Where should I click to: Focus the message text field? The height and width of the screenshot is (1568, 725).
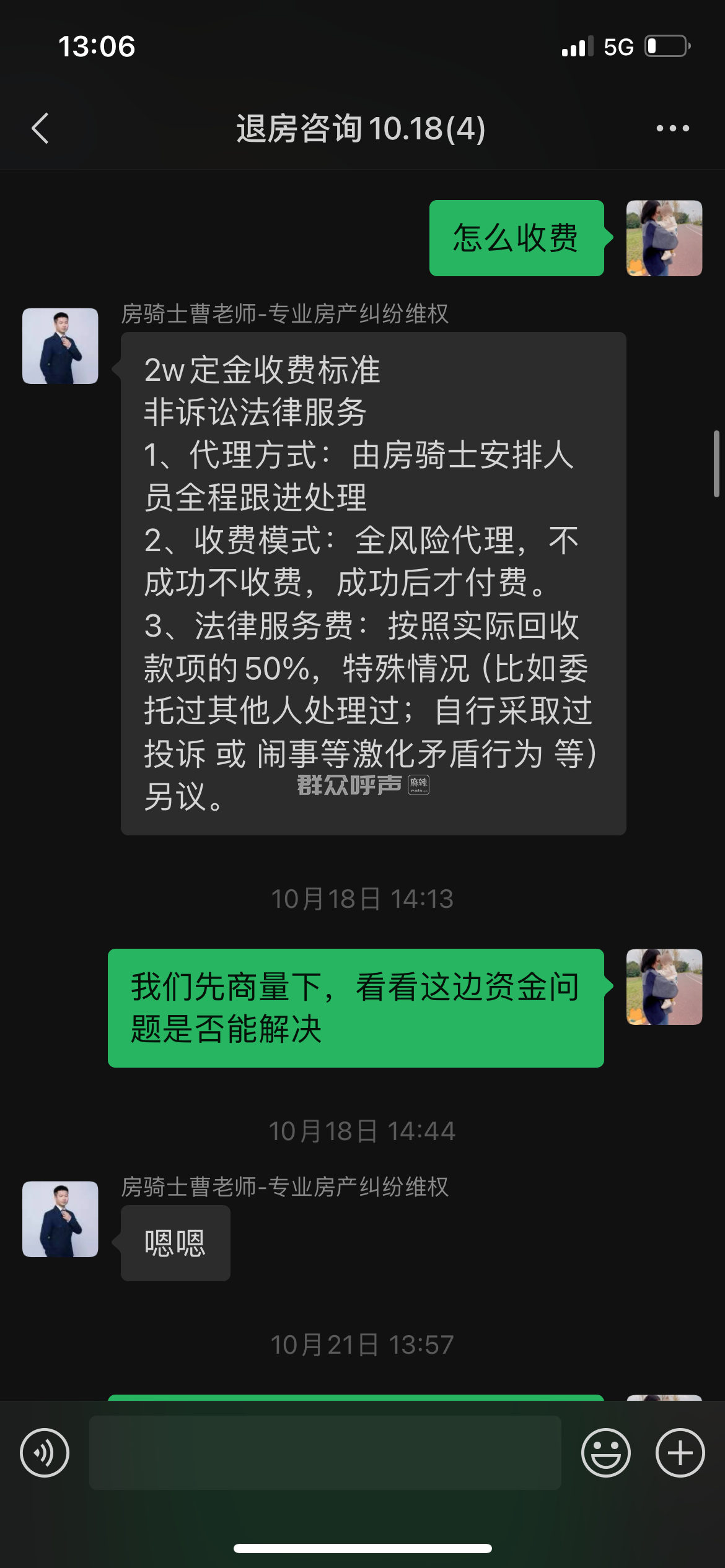[x=325, y=1453]
